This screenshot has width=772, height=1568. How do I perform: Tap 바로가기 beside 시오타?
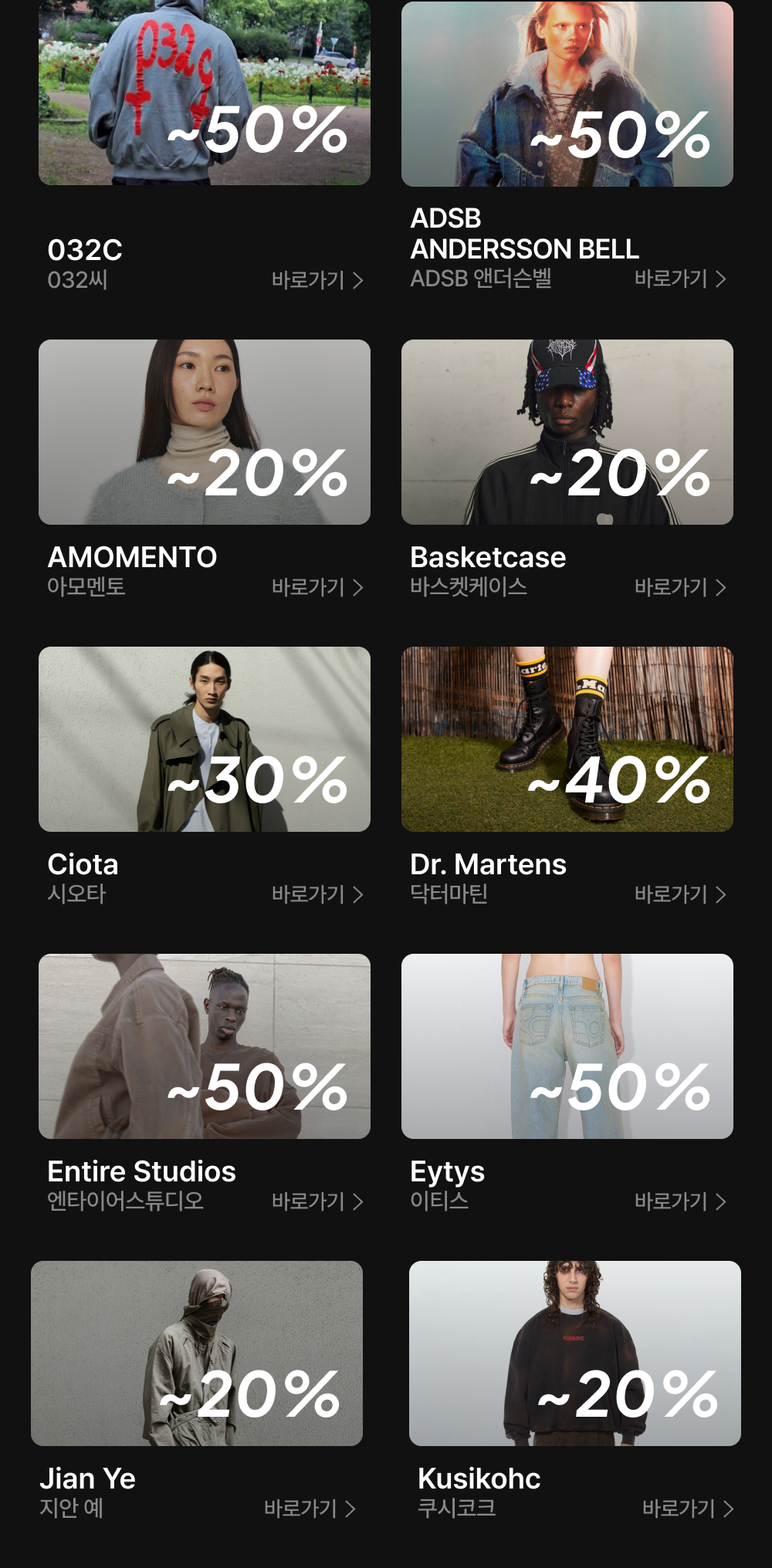coord(317,894)
